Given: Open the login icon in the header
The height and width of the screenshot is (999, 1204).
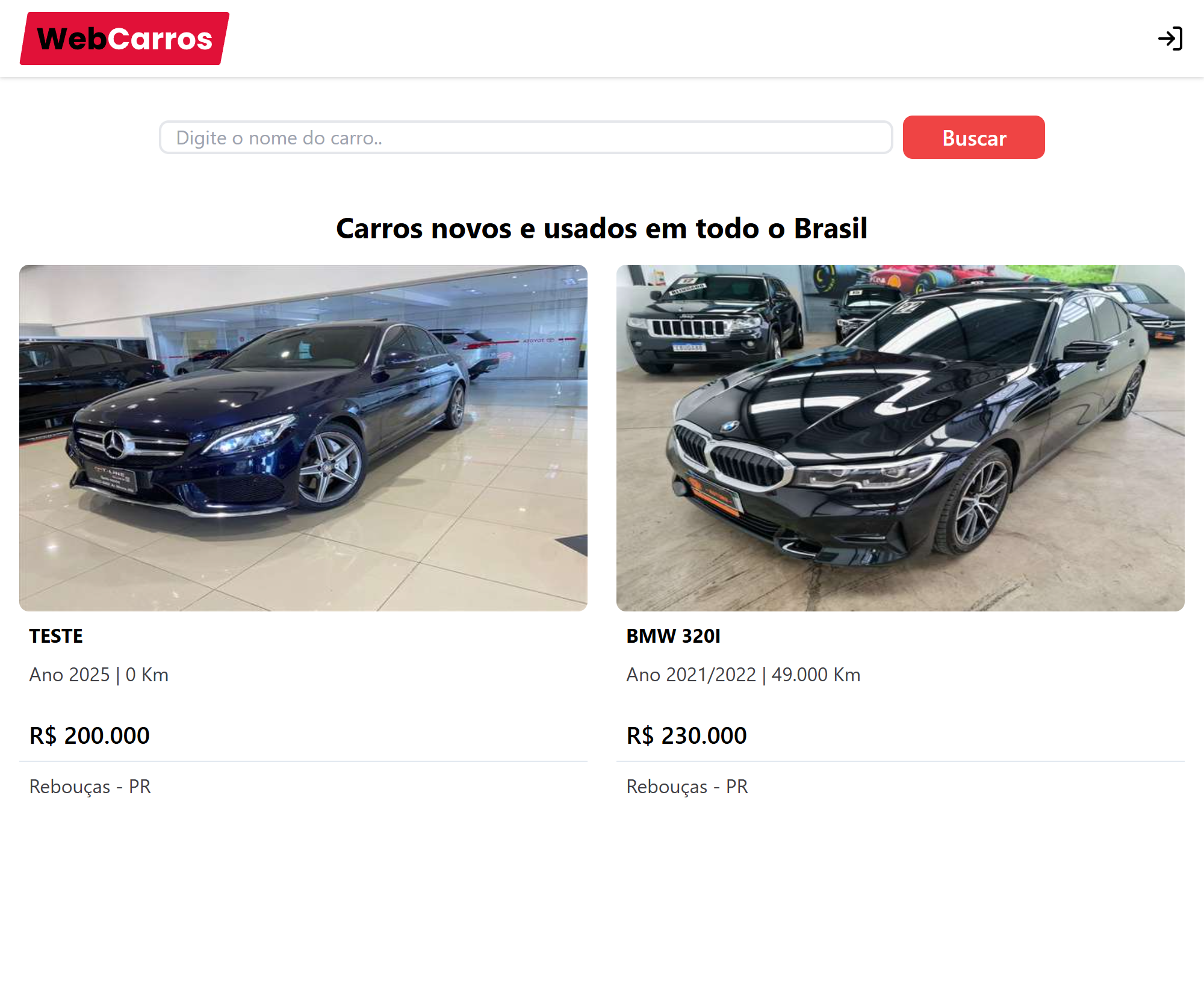Looking at the screenshot, I should (1170, 39).
